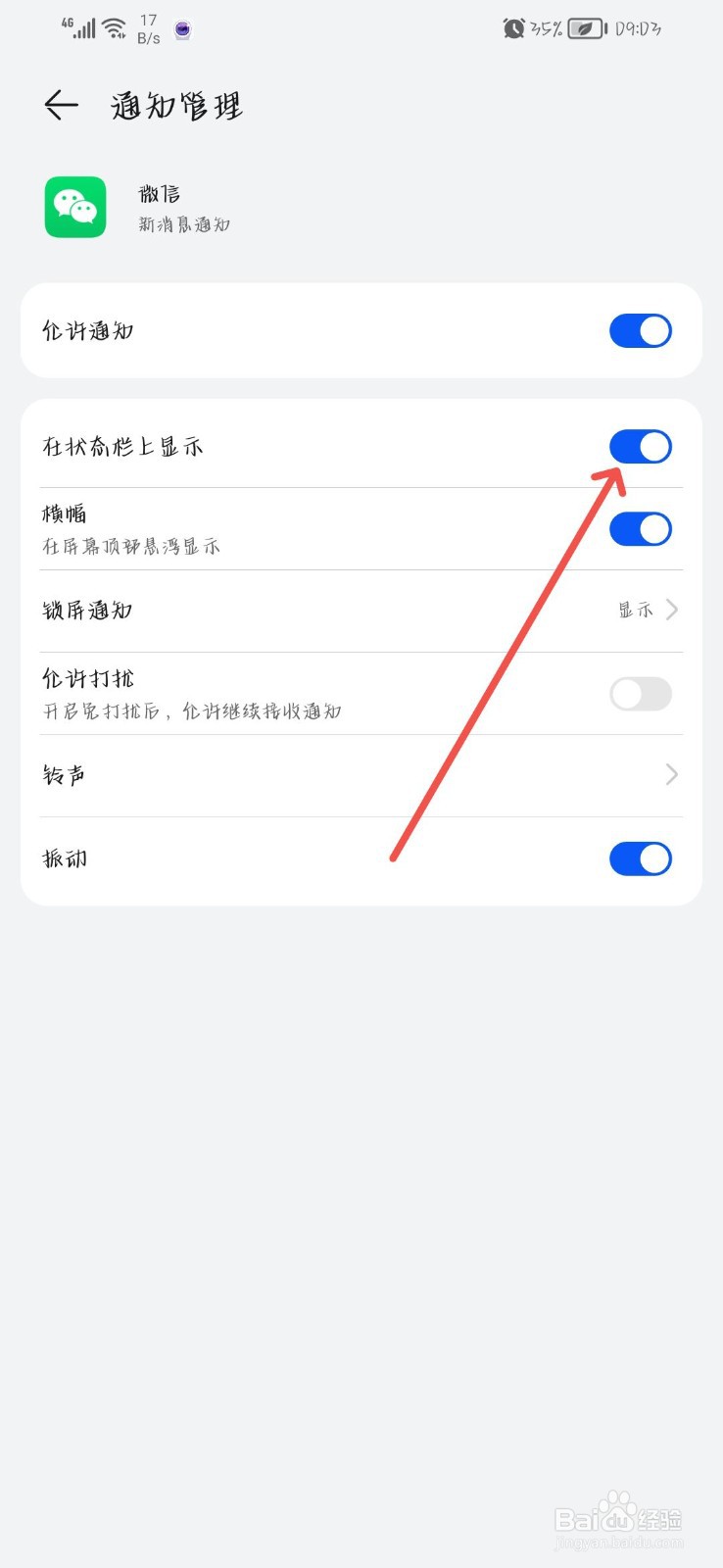Tap the WeChat app icon
The height and width of the screenshot is (1568, 723).
(x=74, y=207)
